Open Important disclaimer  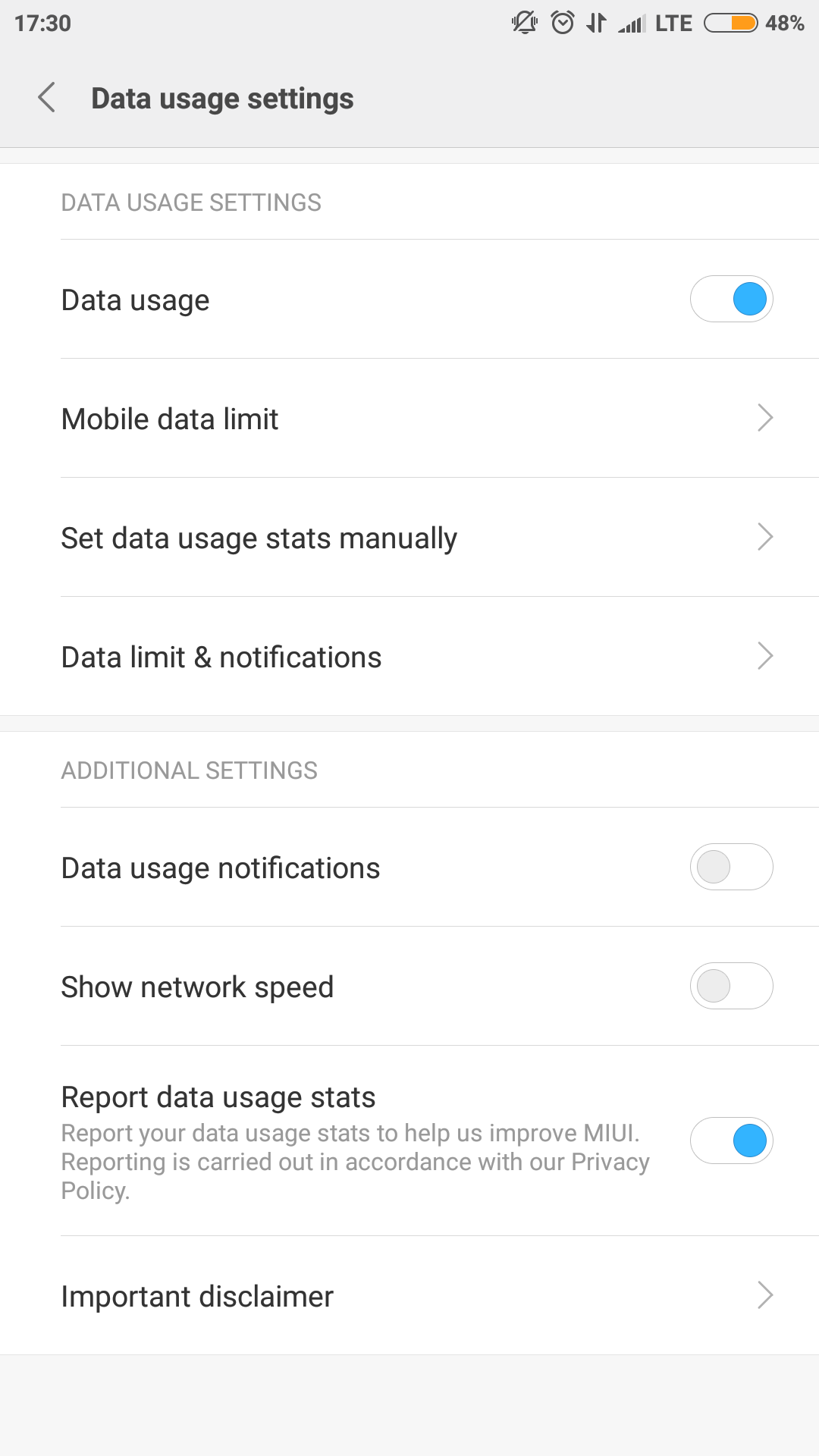click(x=409, y=1296)
